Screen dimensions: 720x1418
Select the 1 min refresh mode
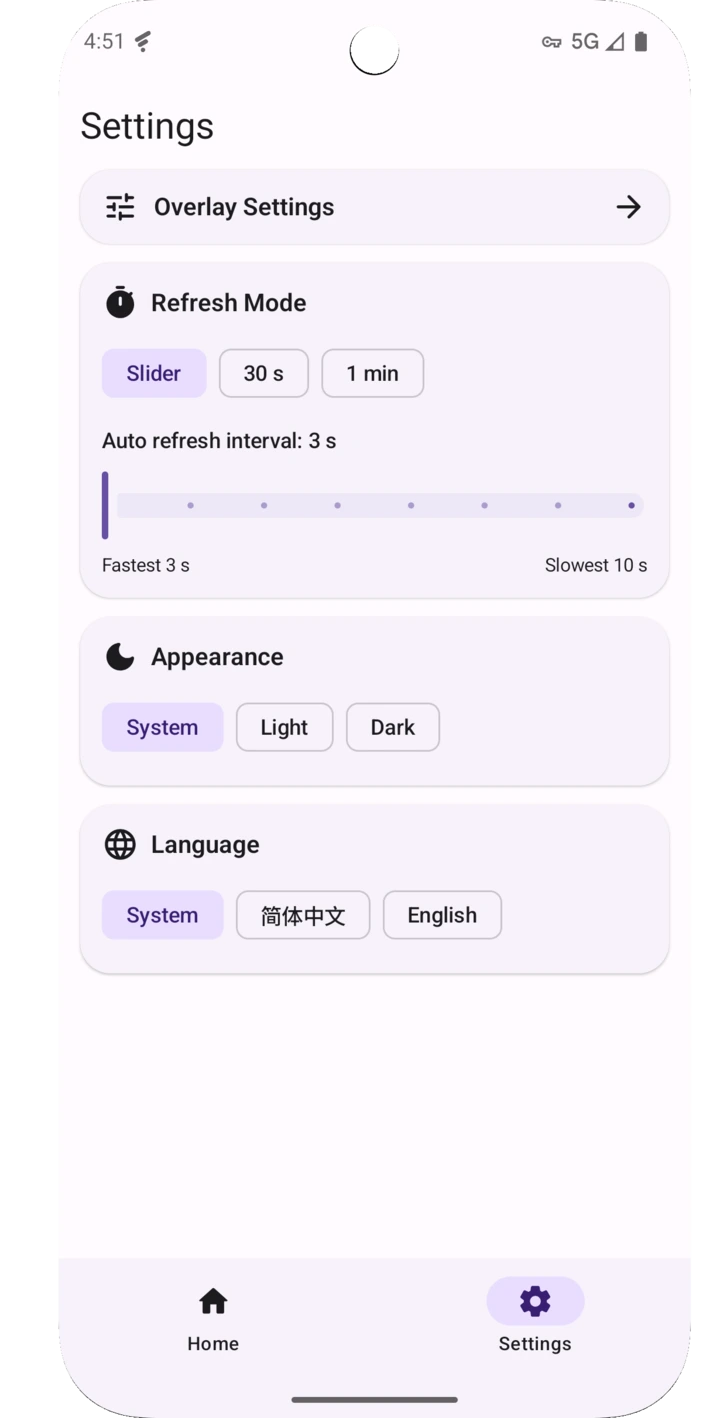tap(372, 373)
